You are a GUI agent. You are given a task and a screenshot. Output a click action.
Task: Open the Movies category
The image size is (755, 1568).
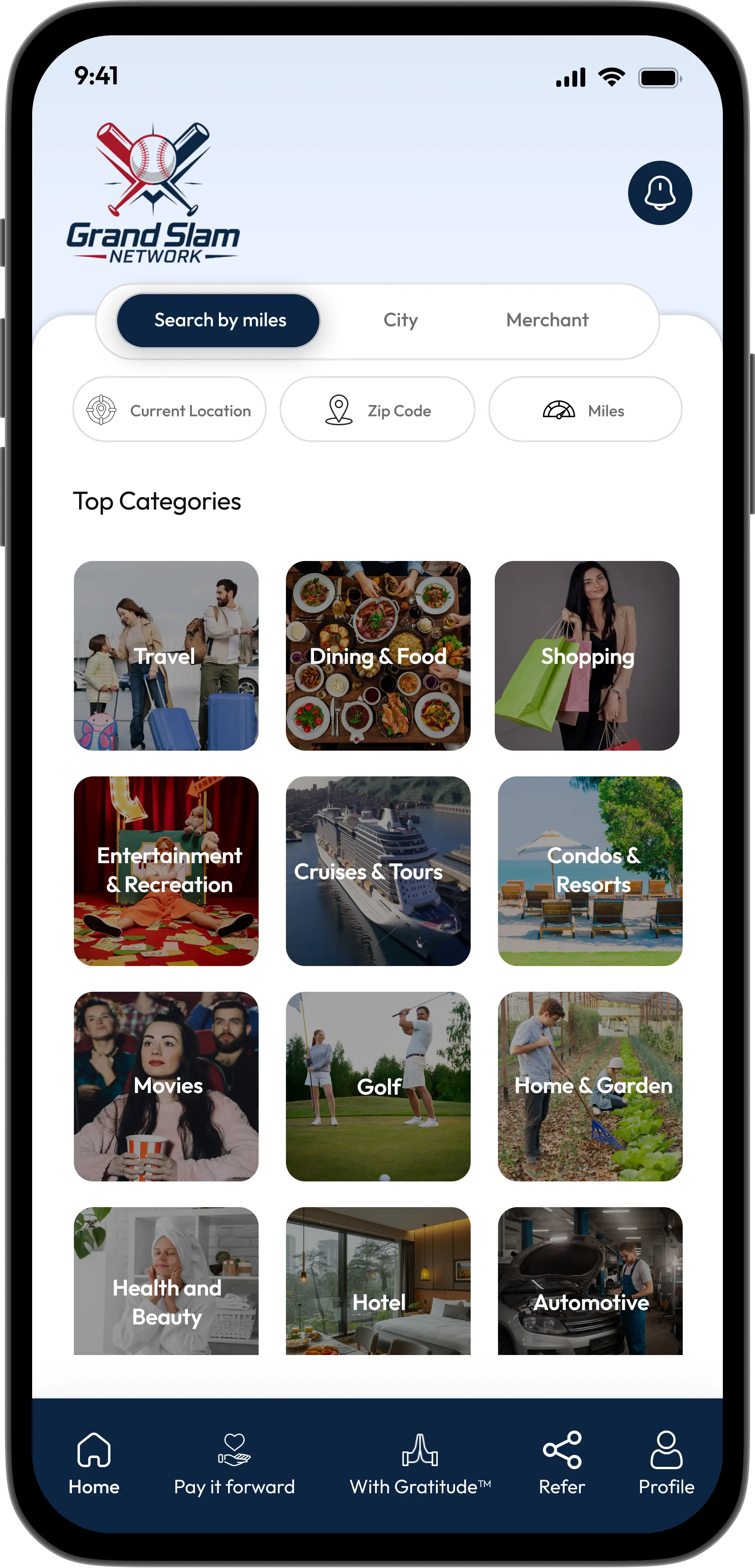pyautogui.click(x=166, y=1086)
